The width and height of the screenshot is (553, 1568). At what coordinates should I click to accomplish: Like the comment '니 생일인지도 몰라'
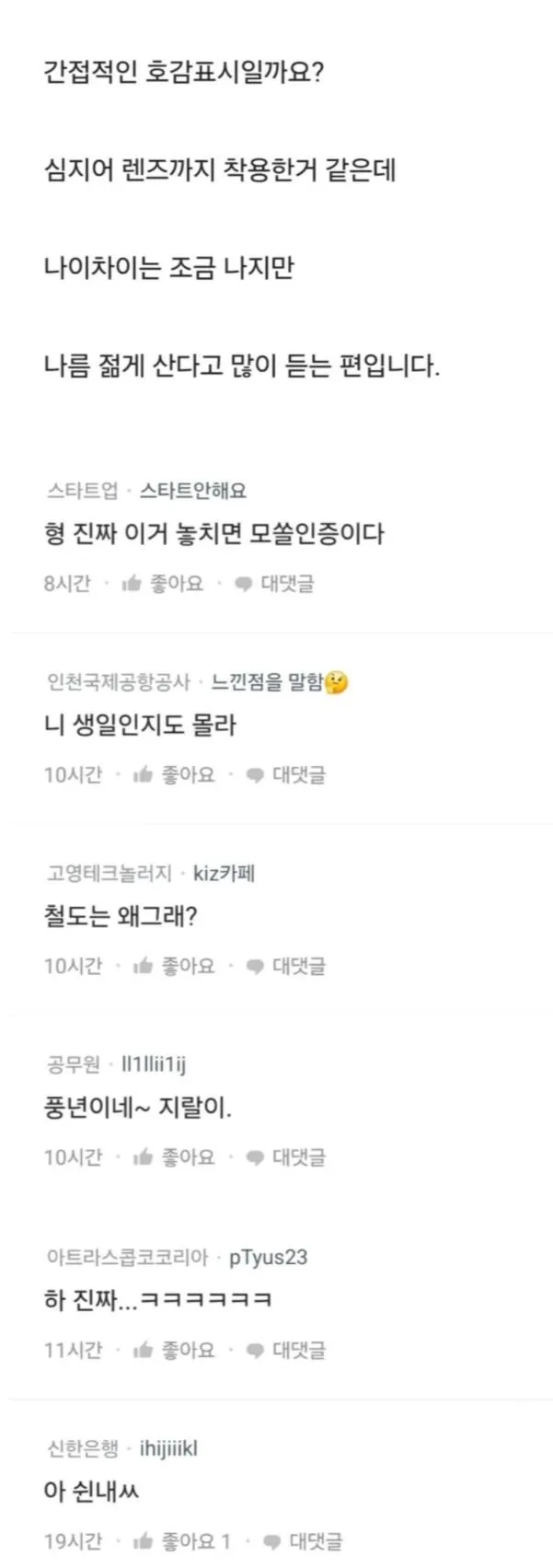coord(174,774)
